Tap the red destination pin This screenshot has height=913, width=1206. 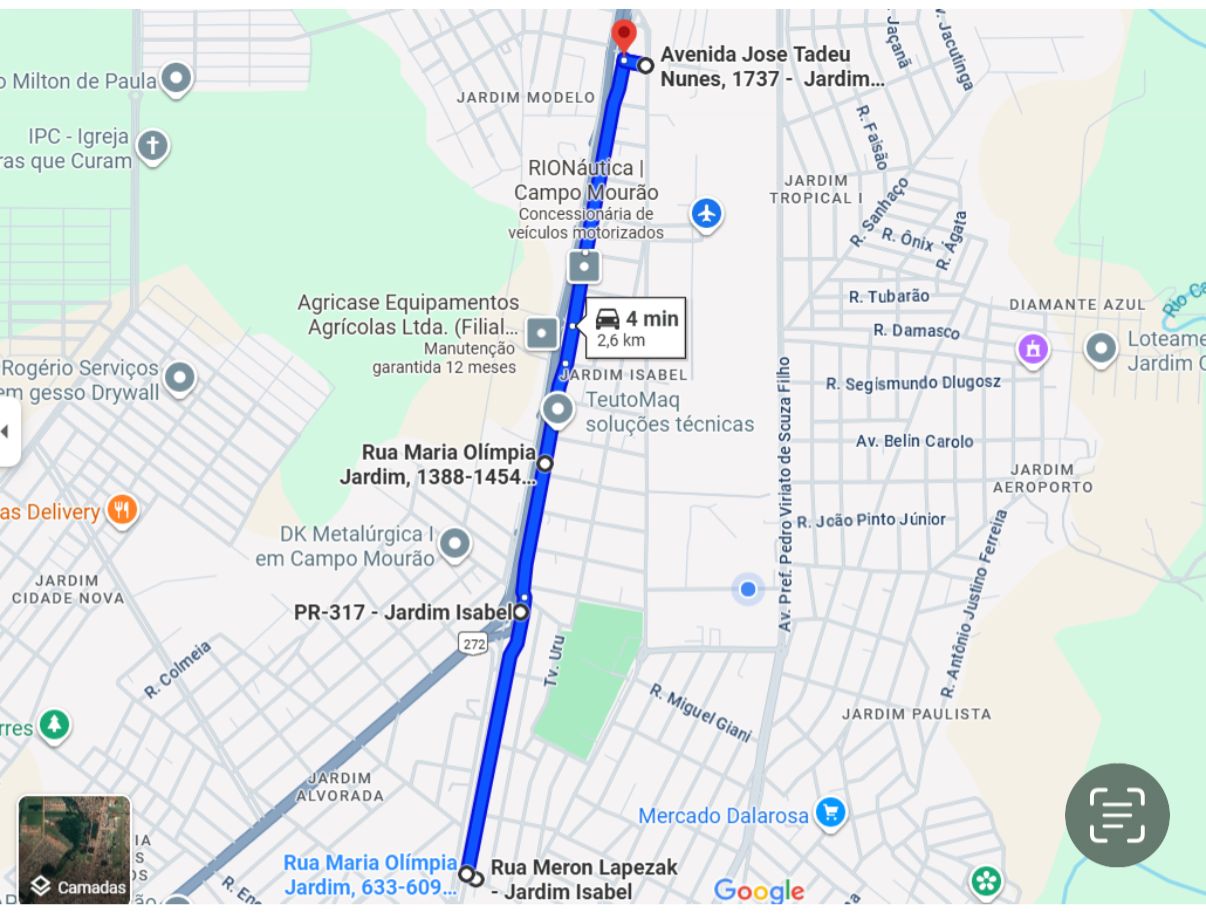[x=624, y=35]
